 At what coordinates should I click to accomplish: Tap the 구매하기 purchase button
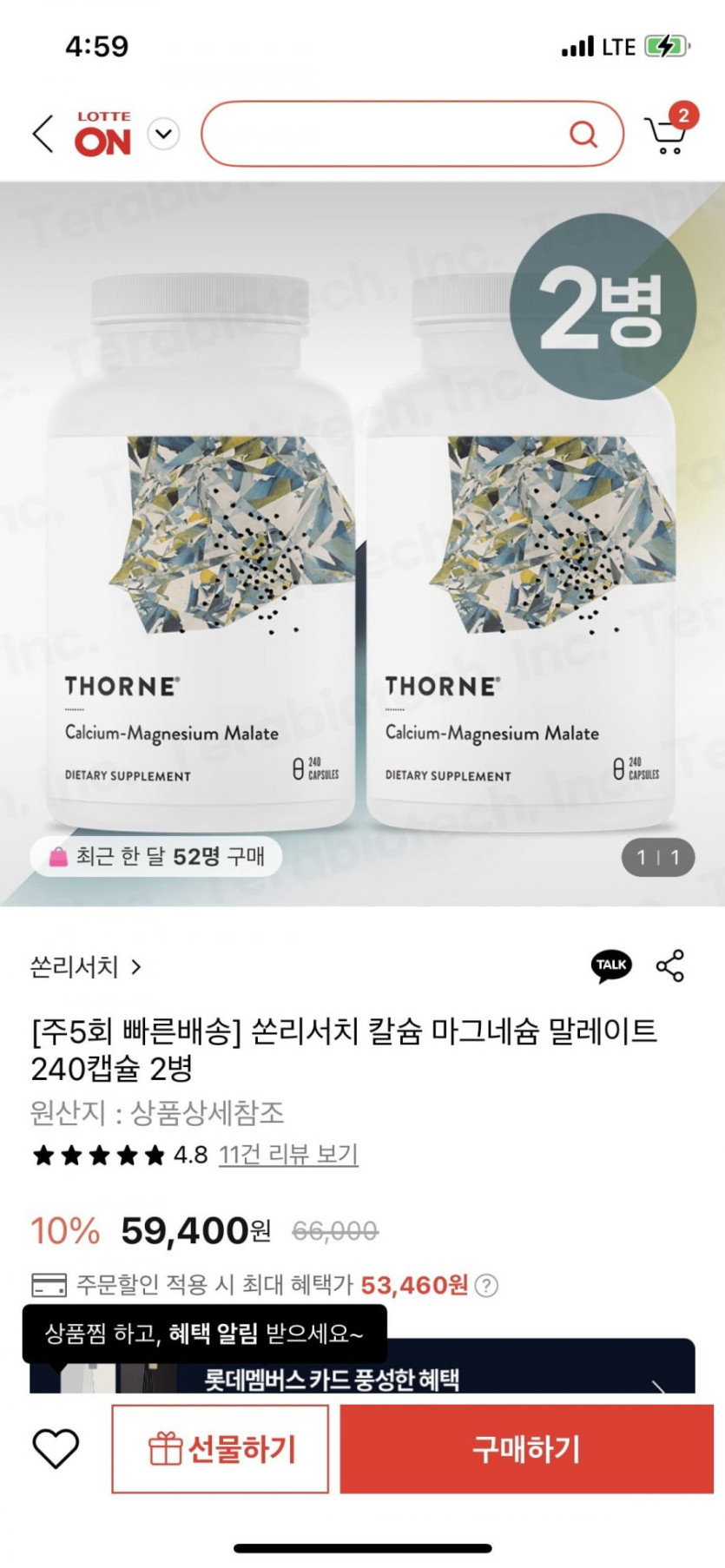(x=526, y=1449)
